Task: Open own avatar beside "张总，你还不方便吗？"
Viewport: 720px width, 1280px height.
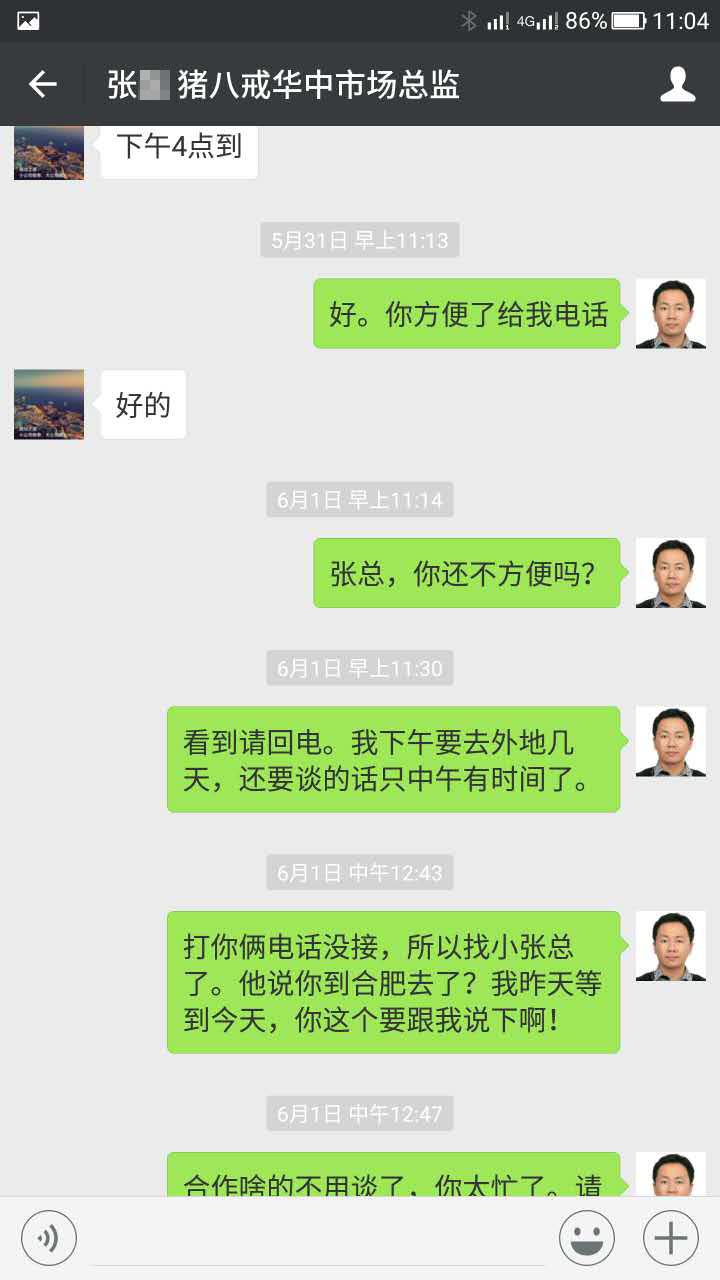Action: tap(670, 573)
